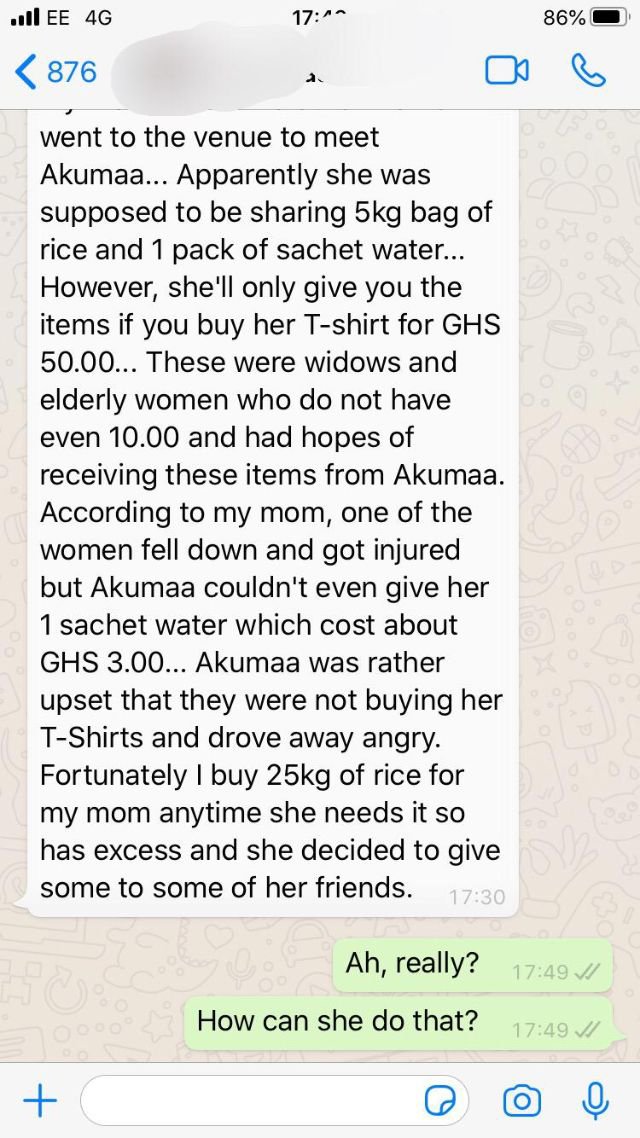
Task: Start a voice call
Action: pyautogui.click(x=588, y=71)
